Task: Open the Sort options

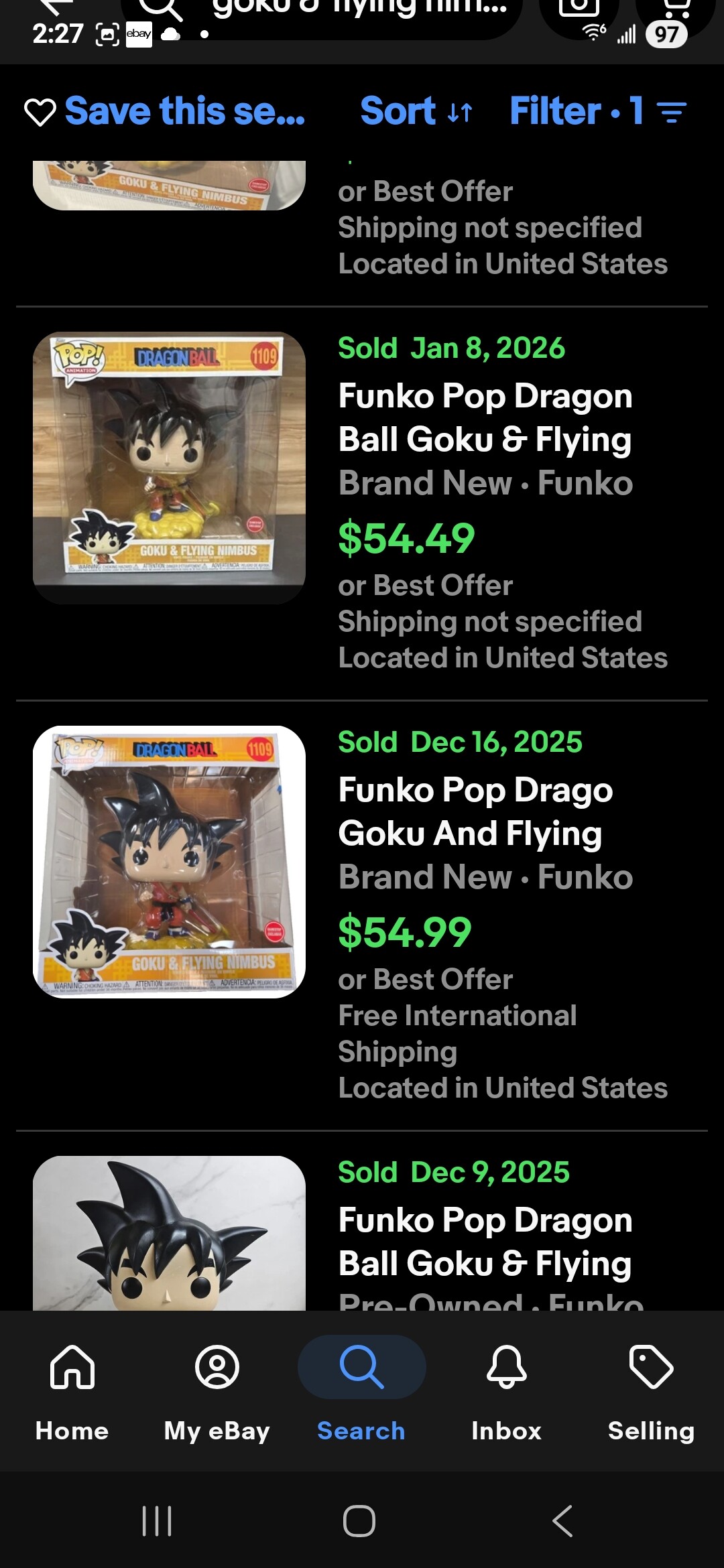Action: coord(416,111)
